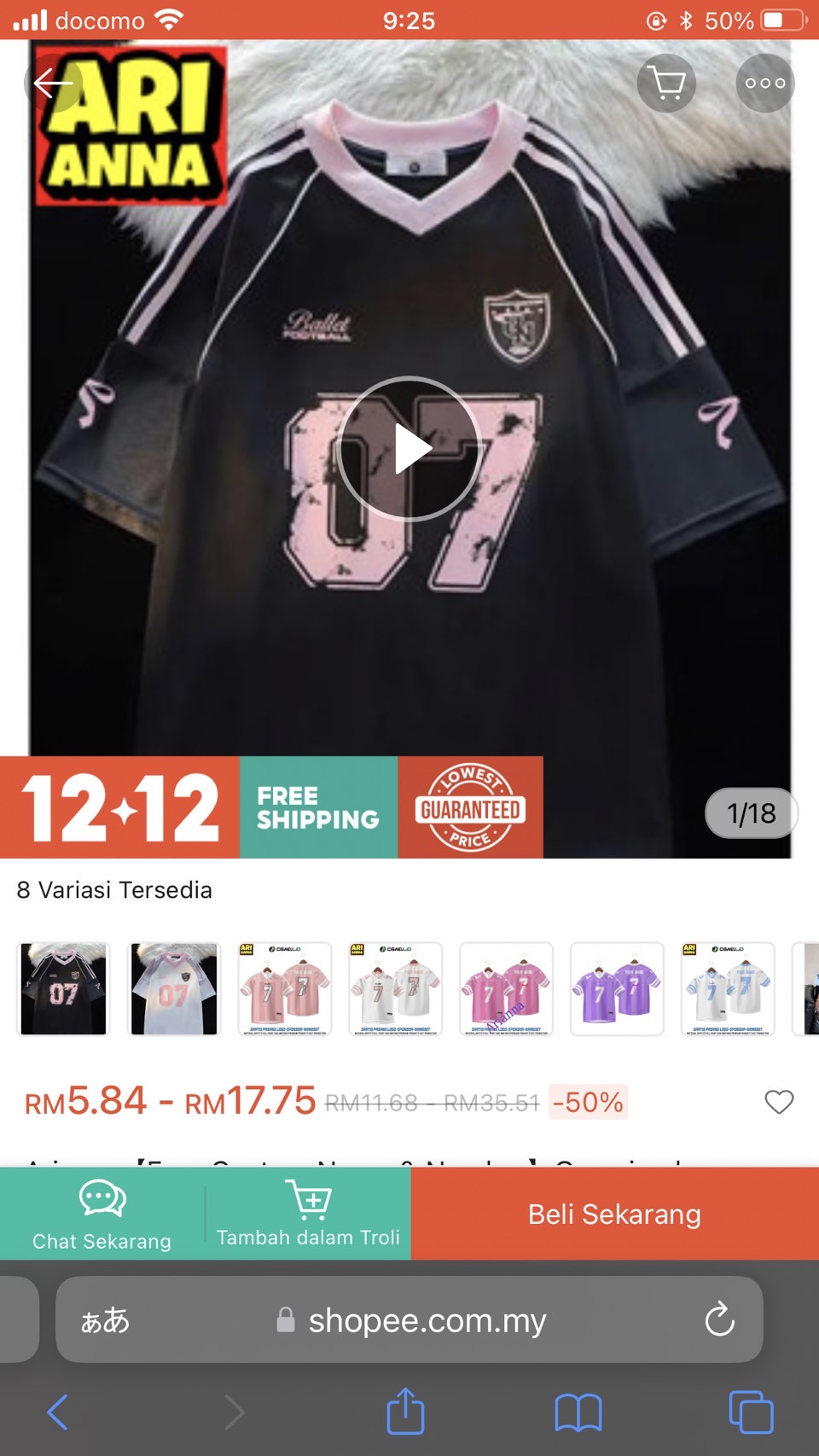Show all open Safari tabs
The height and width of the screenshot is (1456, 819).
(752, 1412)
